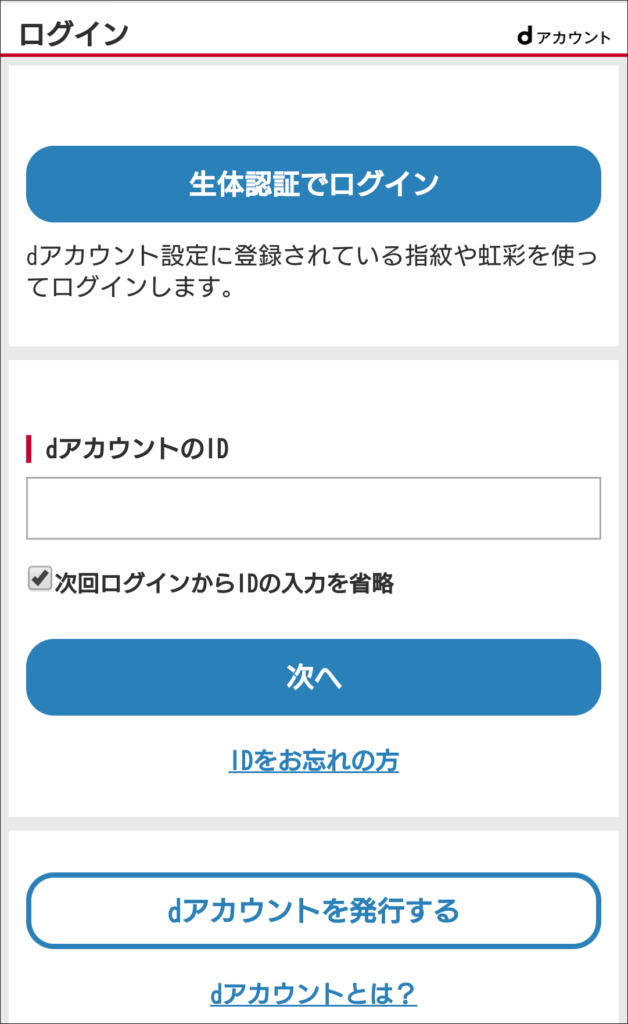This screenshot has height=1024, width=628.
Task: Open the IDをお忘れの方 link
Action: click(x=313, y=761)
